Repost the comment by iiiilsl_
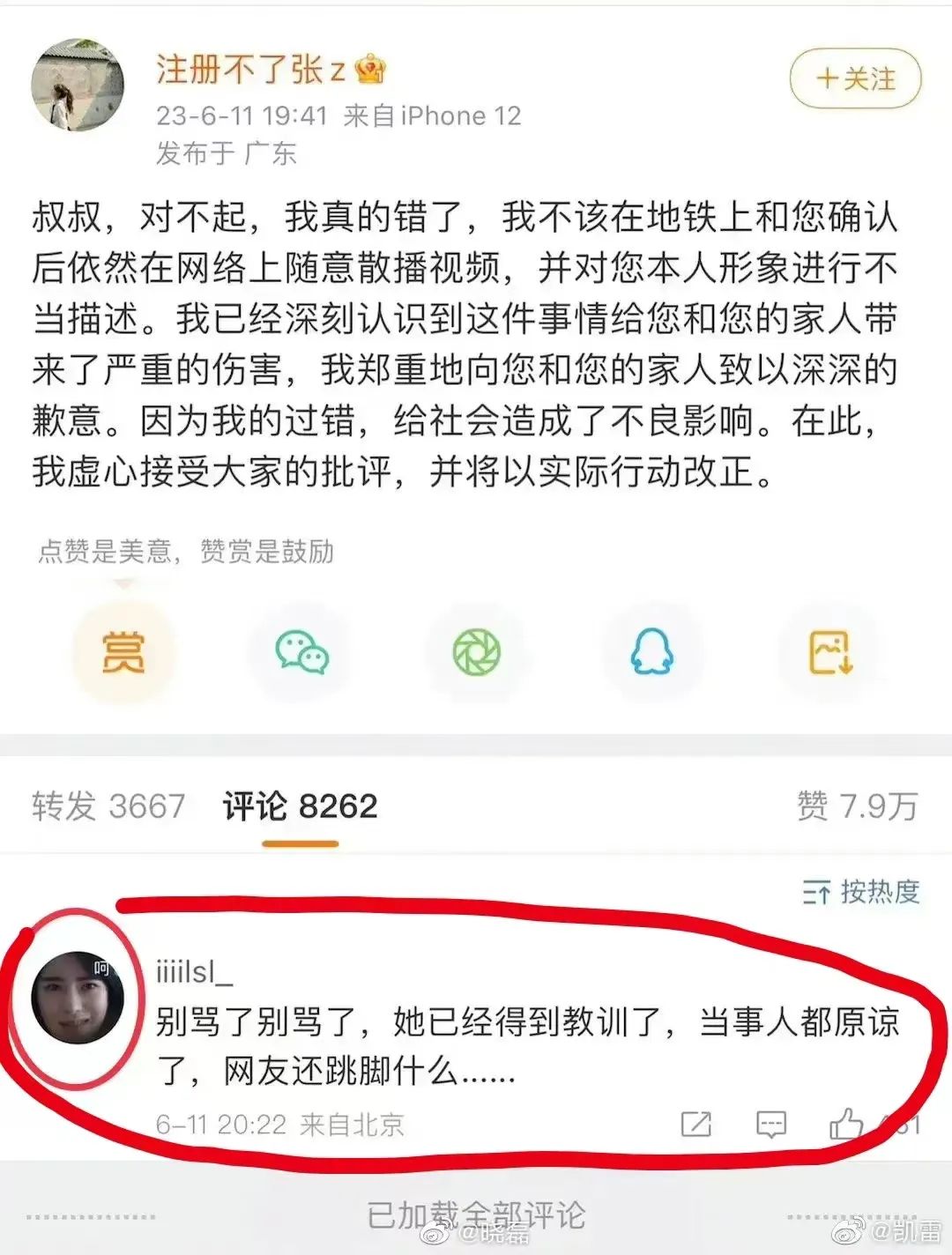952x1255 pixels. click(695, 1124)
